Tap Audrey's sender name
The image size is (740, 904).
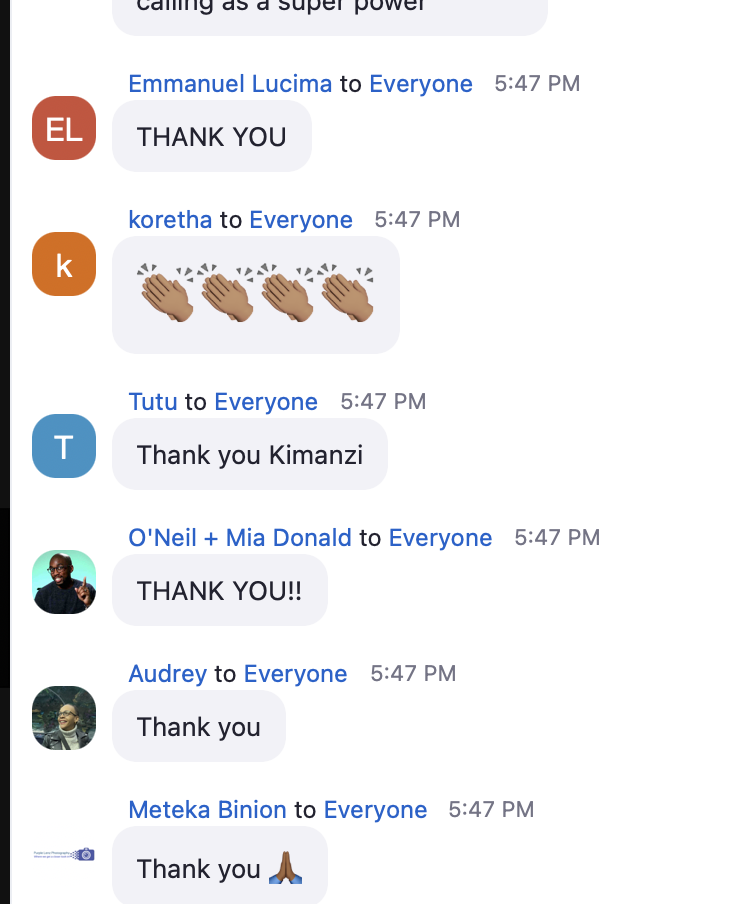pos(167,674)
